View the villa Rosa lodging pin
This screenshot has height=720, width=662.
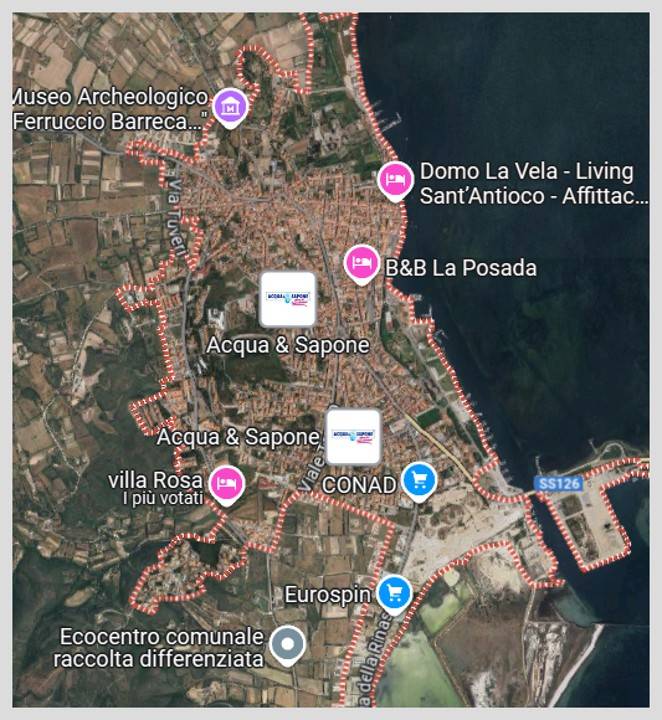click(x=229, y=485)
